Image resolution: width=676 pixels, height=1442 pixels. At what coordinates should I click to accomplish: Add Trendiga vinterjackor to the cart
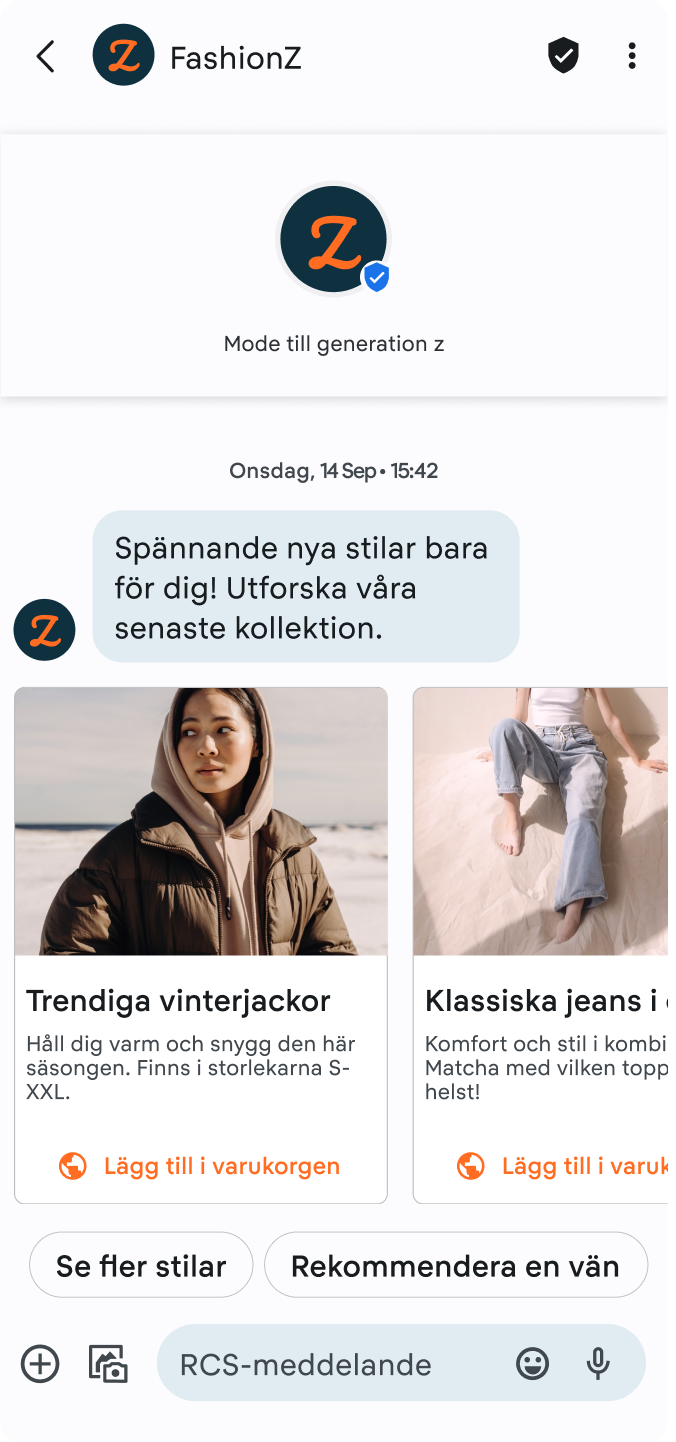click(201, 1166)
